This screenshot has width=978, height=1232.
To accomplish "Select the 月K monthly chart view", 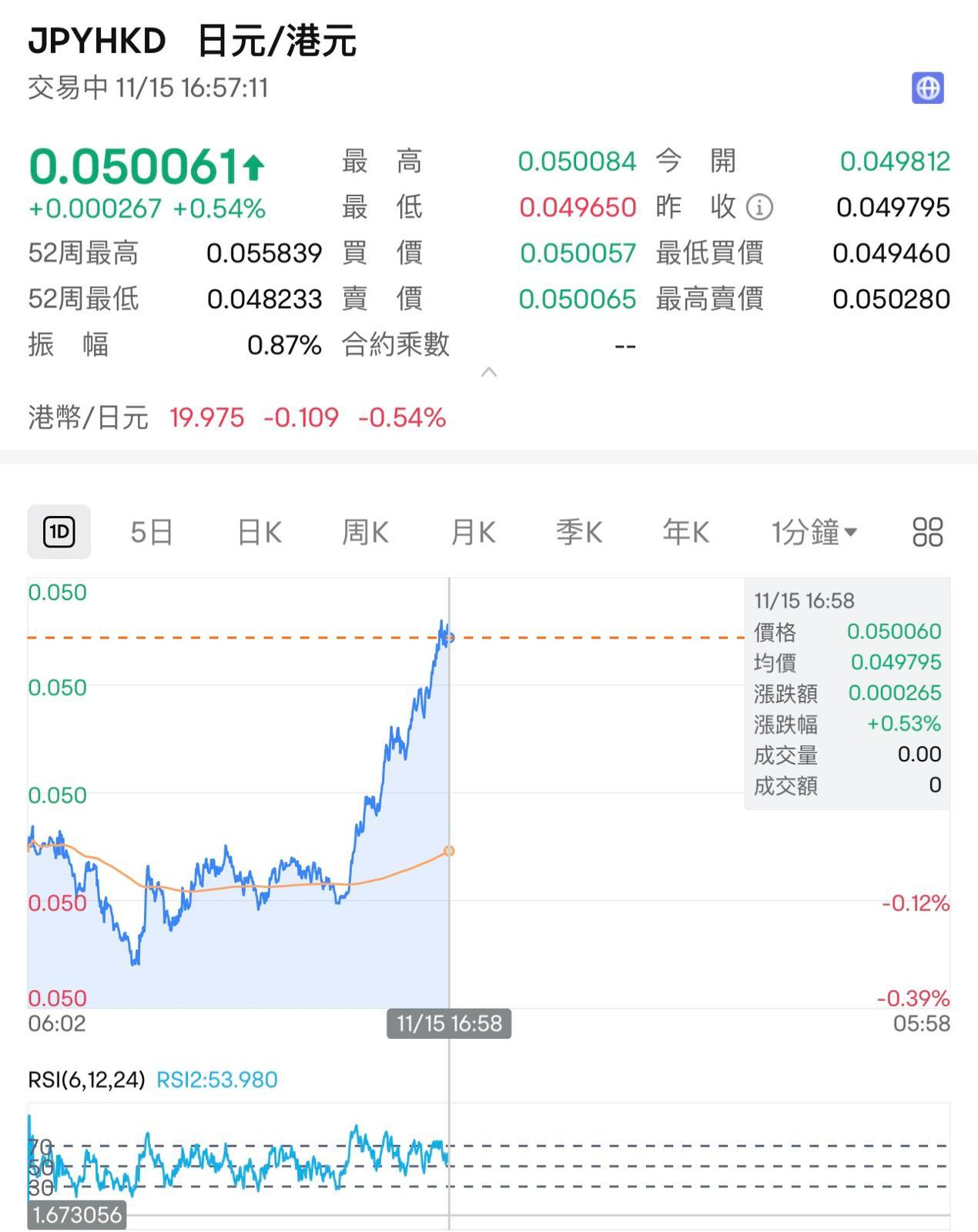I will [472, 531].
